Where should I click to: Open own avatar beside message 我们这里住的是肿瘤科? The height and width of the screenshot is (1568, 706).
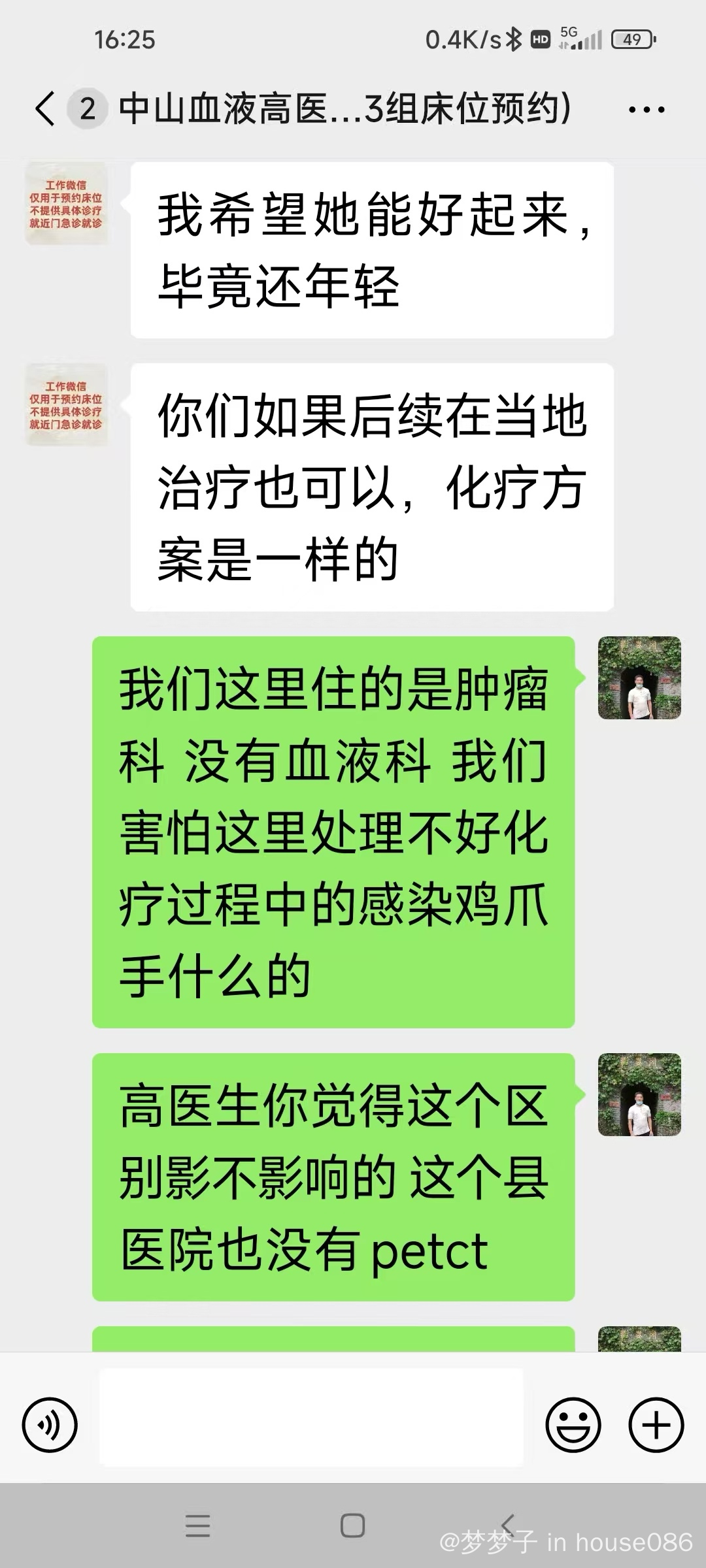(639, 678)
